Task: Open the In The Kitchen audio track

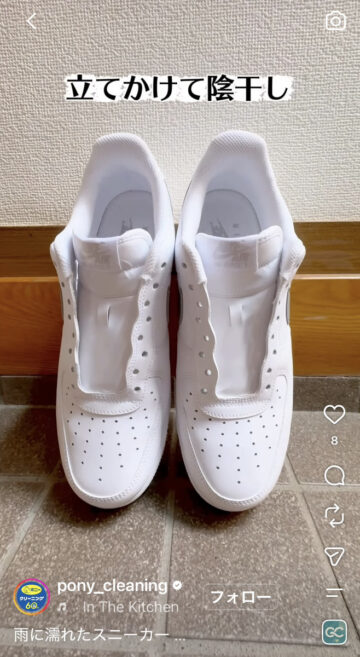Action: click(x=131, y=607)
